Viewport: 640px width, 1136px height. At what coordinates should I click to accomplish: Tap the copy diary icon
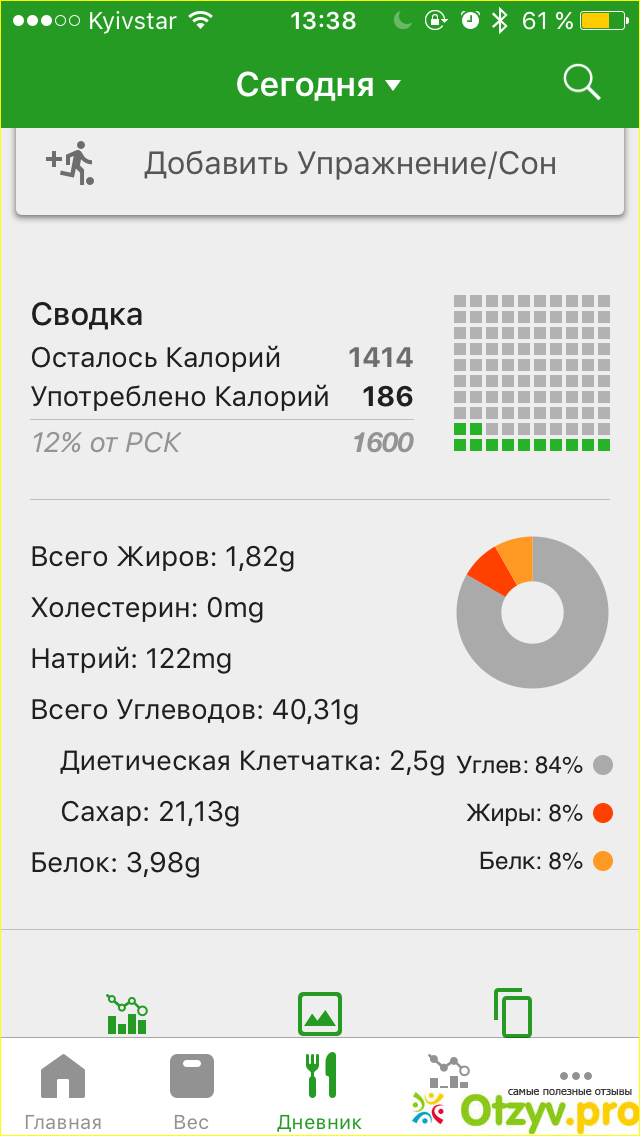pyautogui.click(x=513, y=1013)
